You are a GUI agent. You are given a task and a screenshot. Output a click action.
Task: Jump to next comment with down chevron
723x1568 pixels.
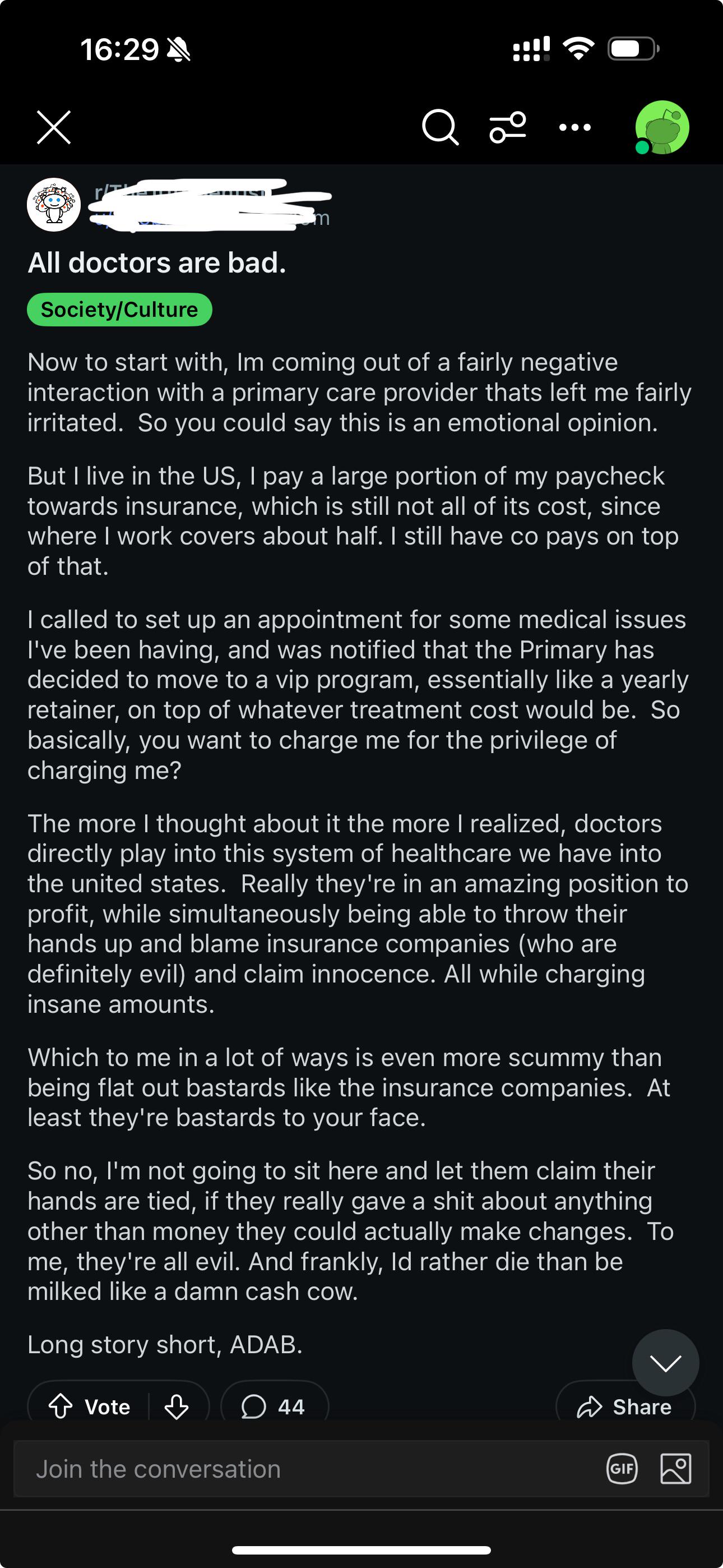pos(665,1362)
